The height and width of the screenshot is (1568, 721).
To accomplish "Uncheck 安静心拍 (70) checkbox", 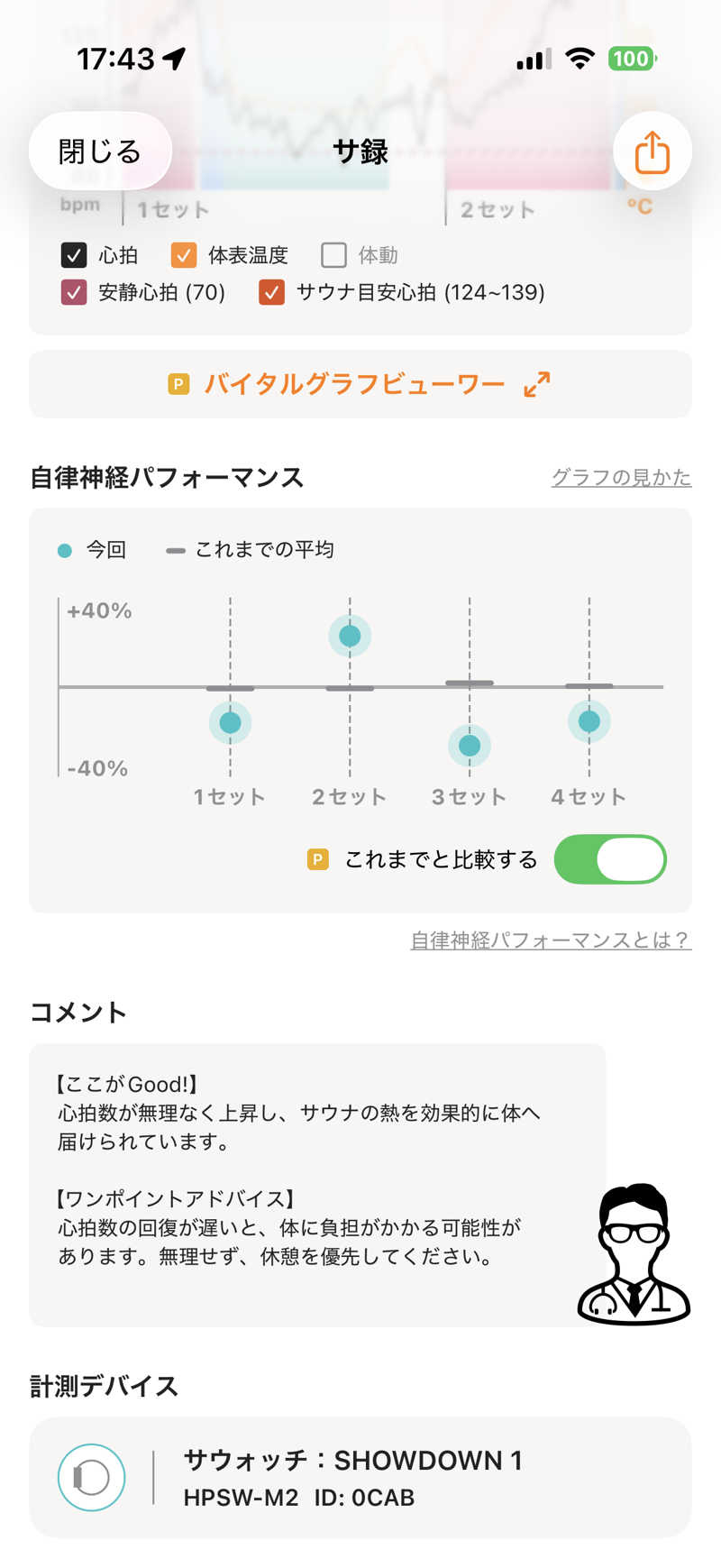I will pyautogui.click(x=74, y=292).
